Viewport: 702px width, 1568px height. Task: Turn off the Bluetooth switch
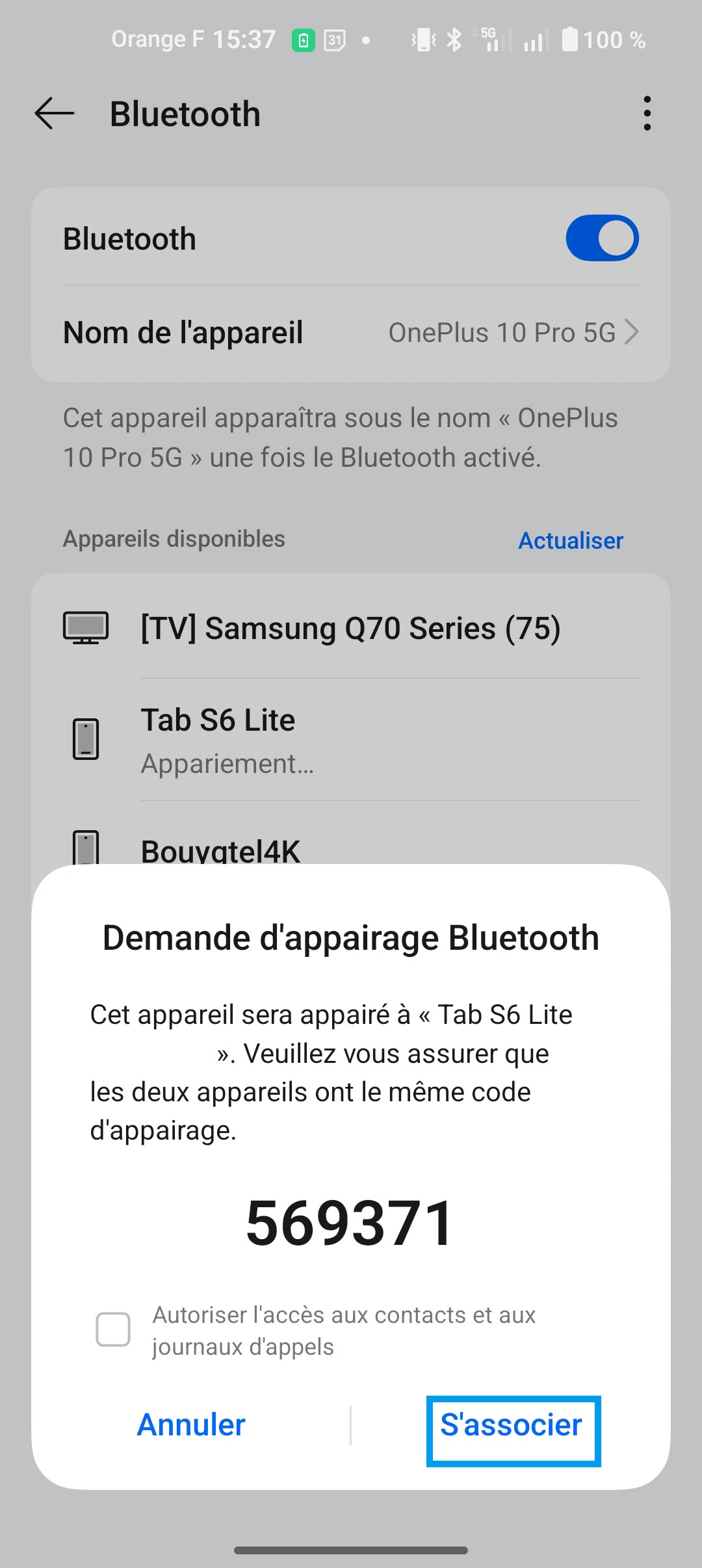[x=602, y=239]
